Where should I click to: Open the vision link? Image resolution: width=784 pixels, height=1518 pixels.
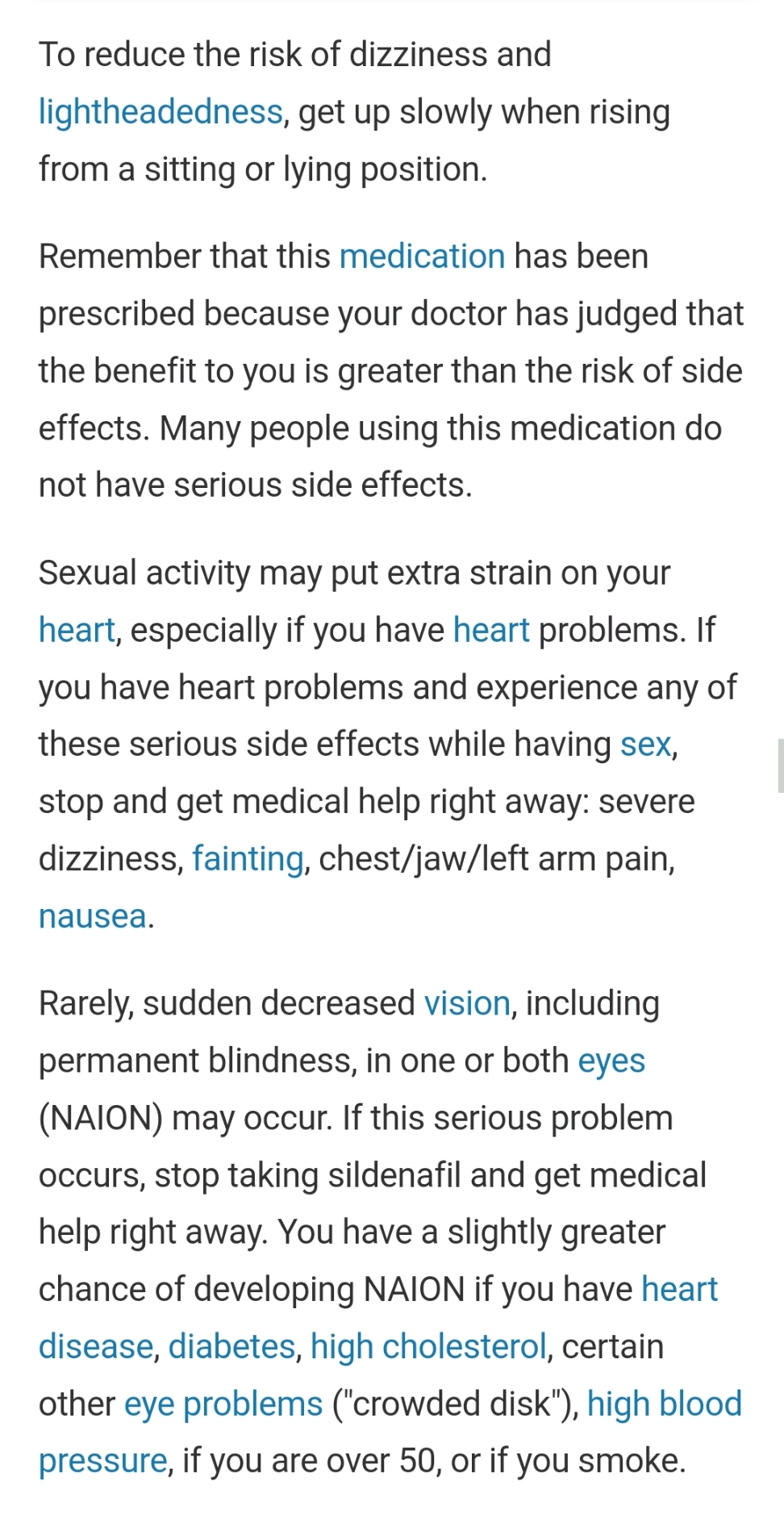(467, 1003)
